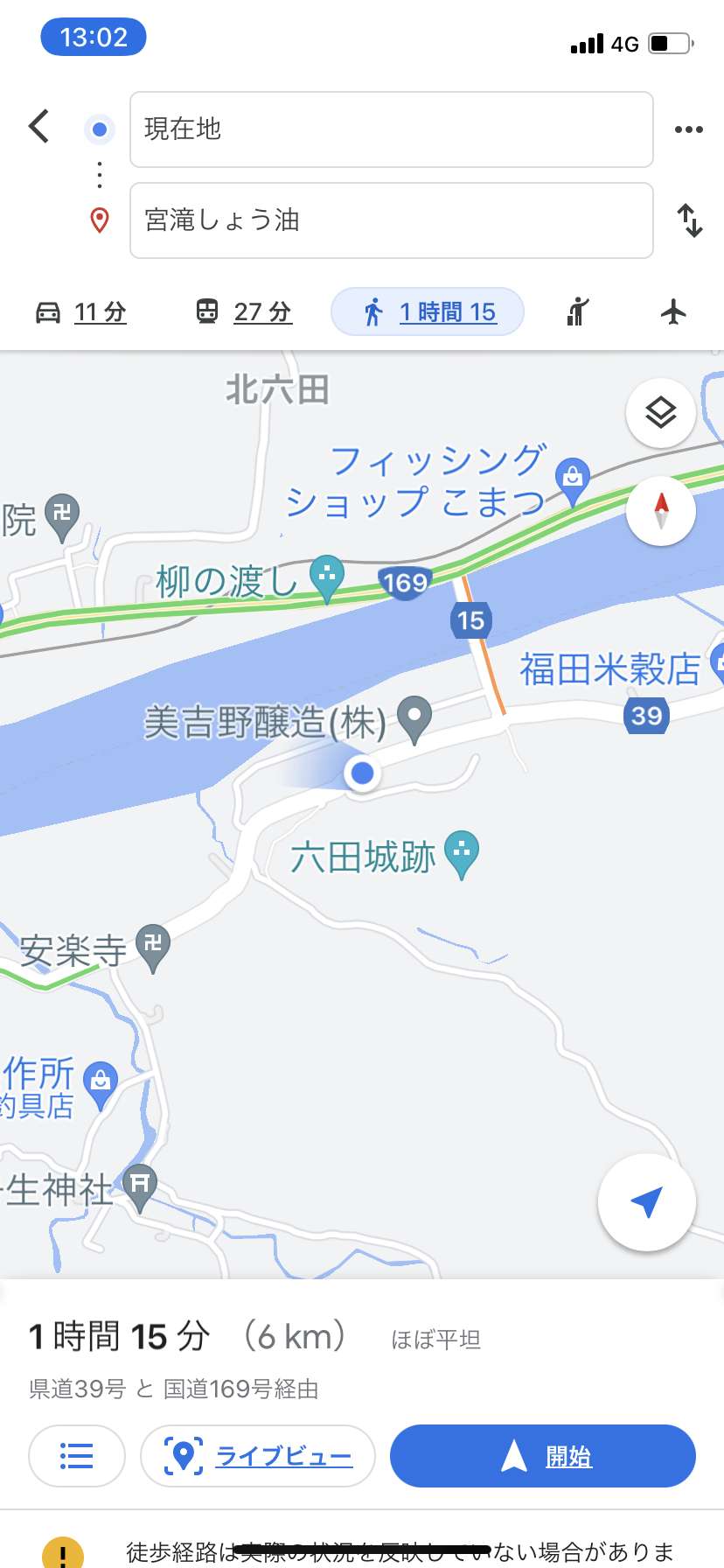Viewport: 724px width, 1568px height.
Task: Open the 六田城跡 place pin
Action: coord(462,853)
